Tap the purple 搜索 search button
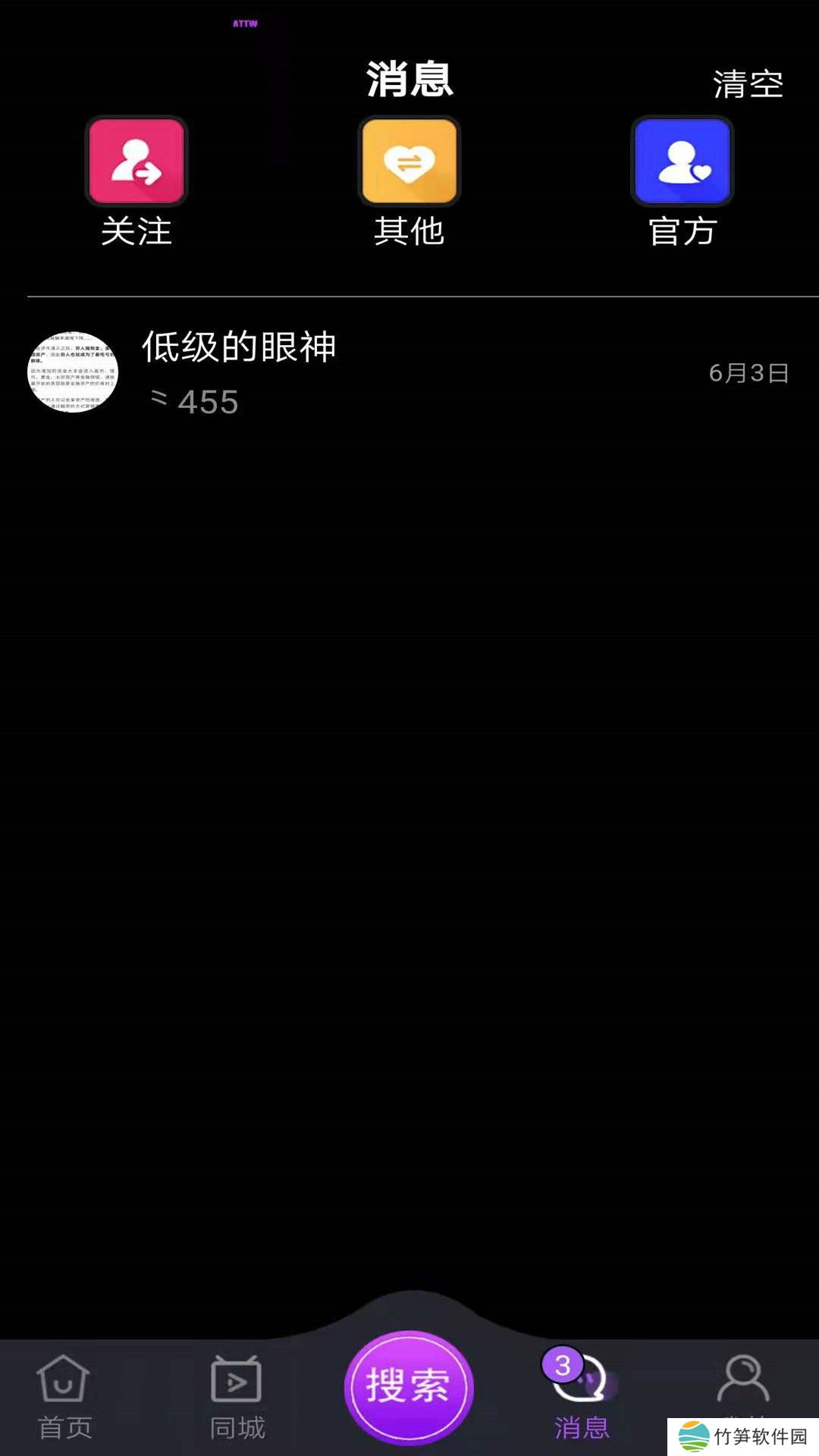Image resolution: width=819 pixels, height=1456 pixels. [409, 1386]
